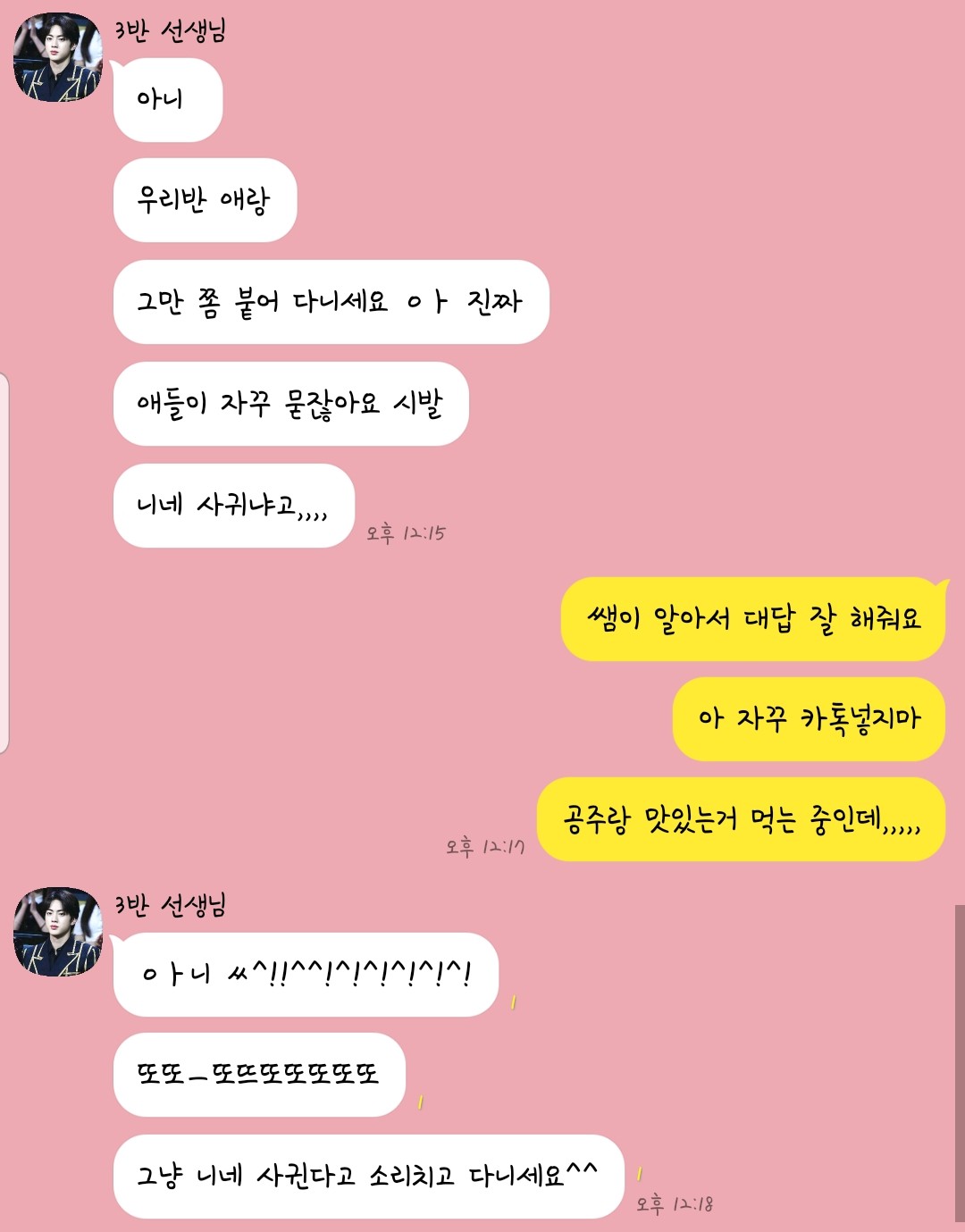
Task: Open 3반 선생님's profile photo beside the 'ㅇㅏ니 ㅆ^!!' message
Action: pyautogui.click(x=58, y=931)
